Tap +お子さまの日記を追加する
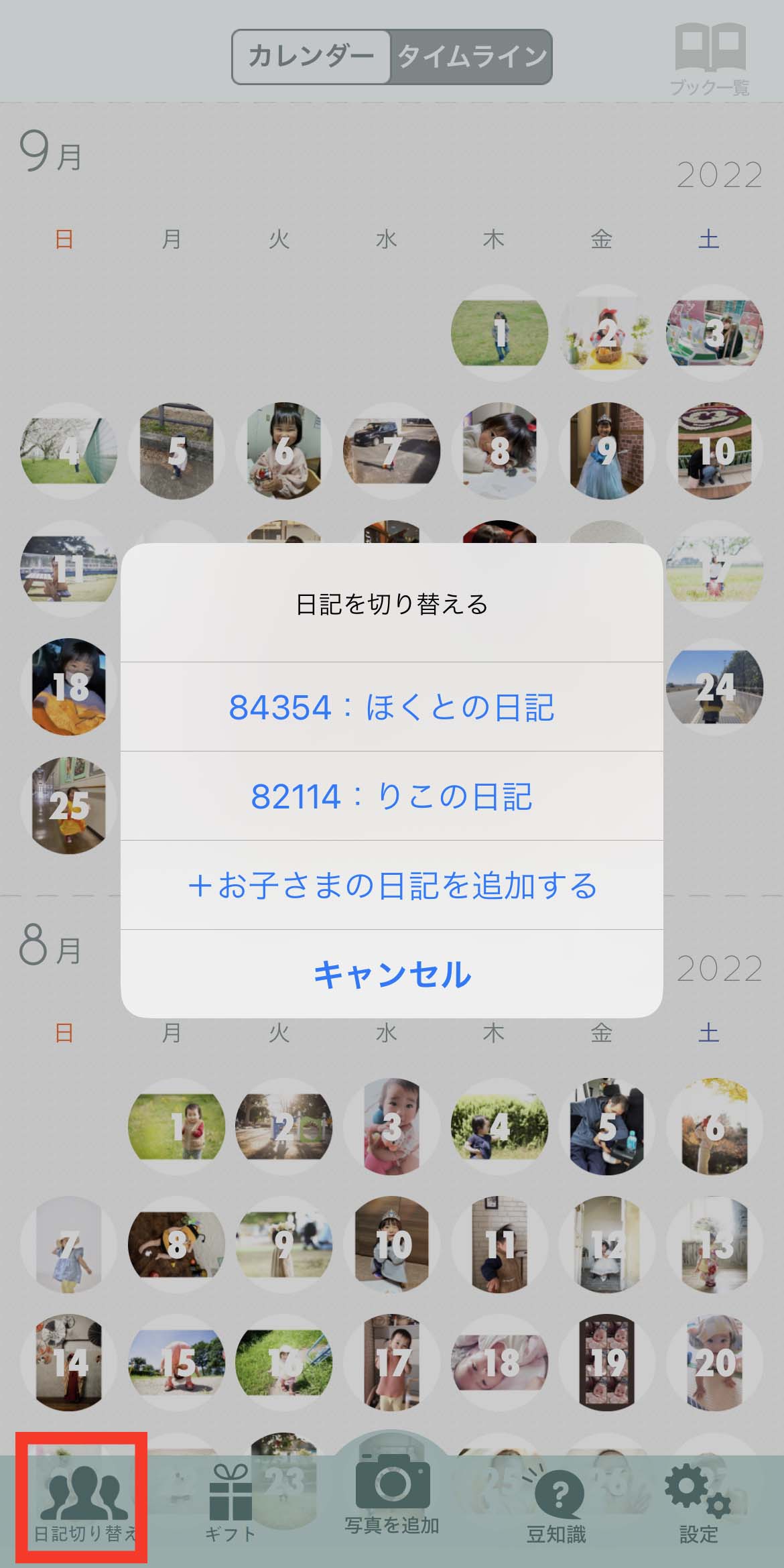784x1568 pixels. click(392, 885)
